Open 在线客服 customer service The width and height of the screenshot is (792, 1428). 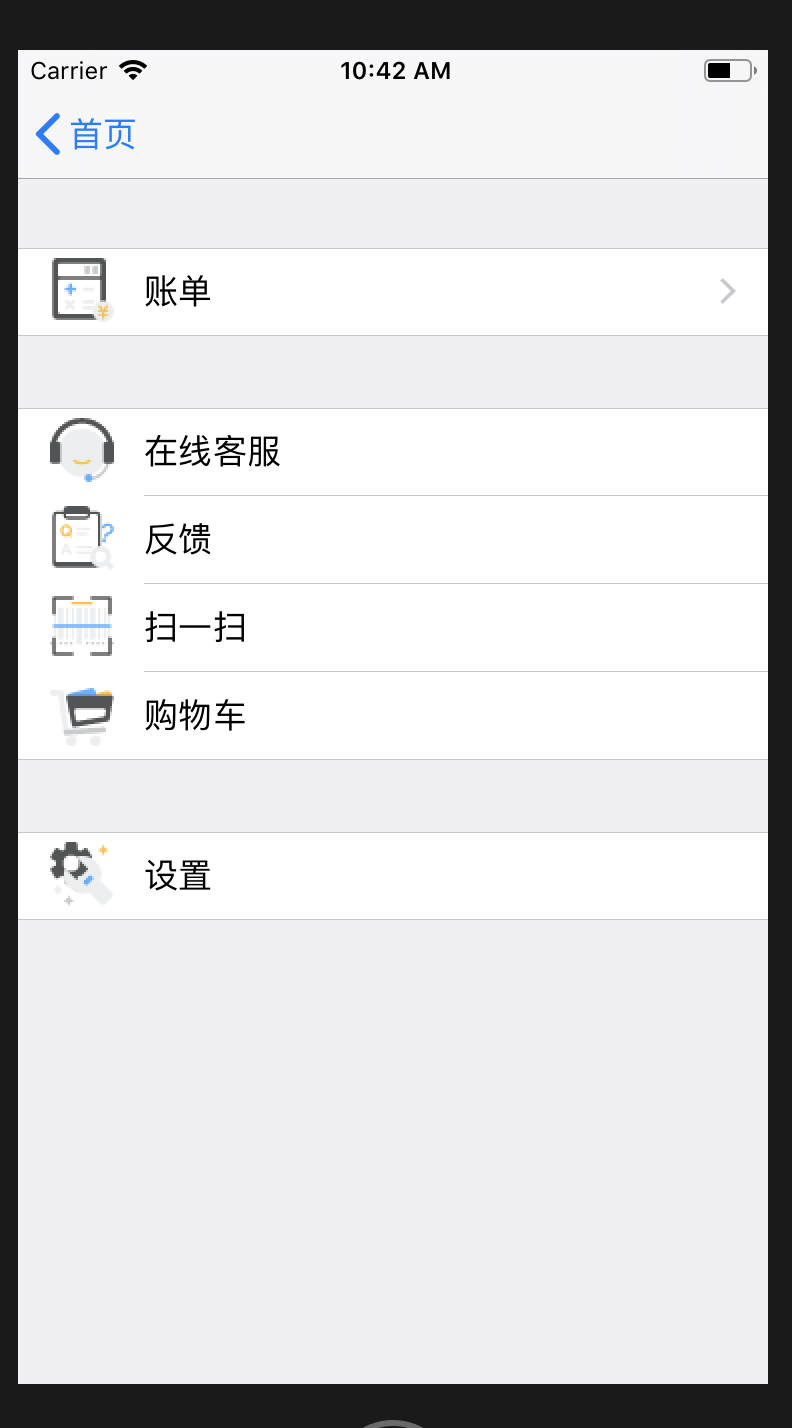pos(393,452)
